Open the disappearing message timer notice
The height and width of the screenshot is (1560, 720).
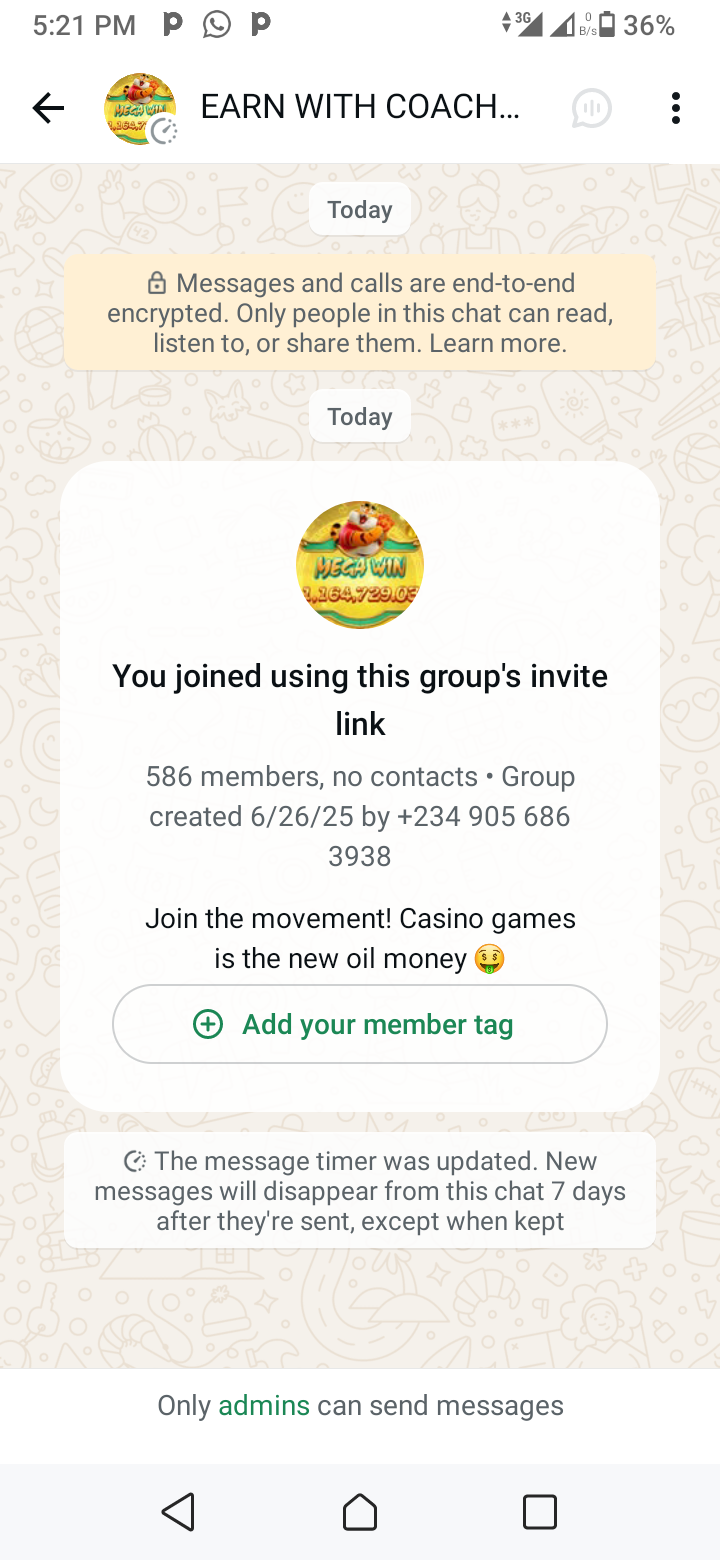click(360, 1191)
